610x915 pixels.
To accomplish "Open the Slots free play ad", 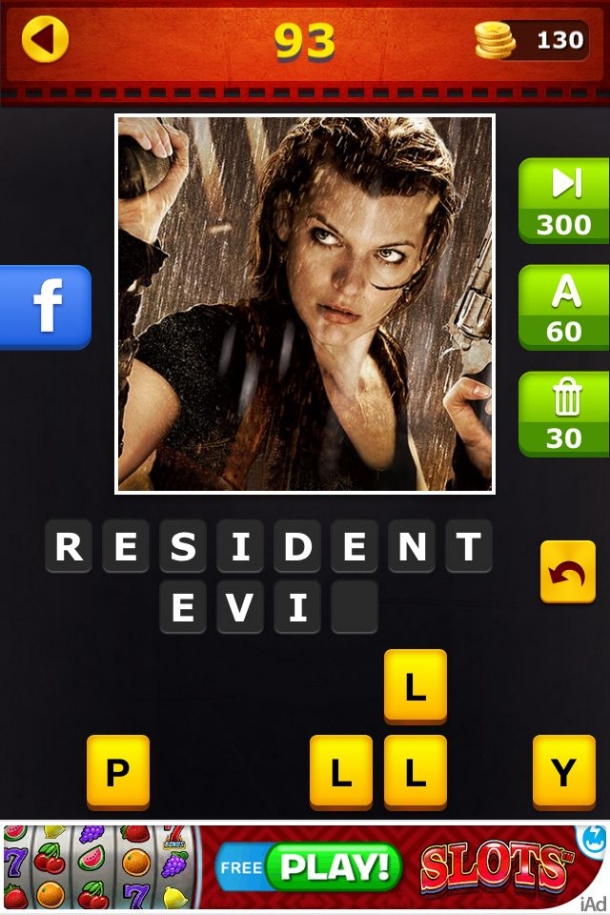I will pos(305,866).
